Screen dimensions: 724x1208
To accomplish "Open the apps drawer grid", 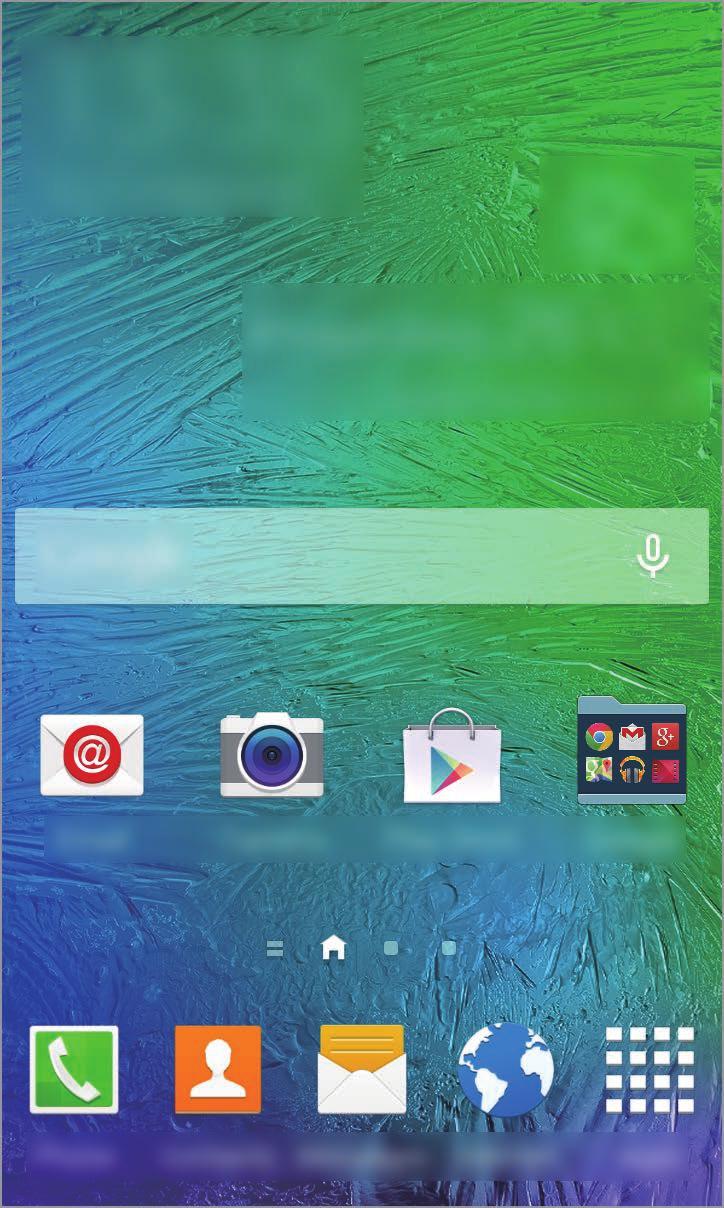I will (650, 1069).
